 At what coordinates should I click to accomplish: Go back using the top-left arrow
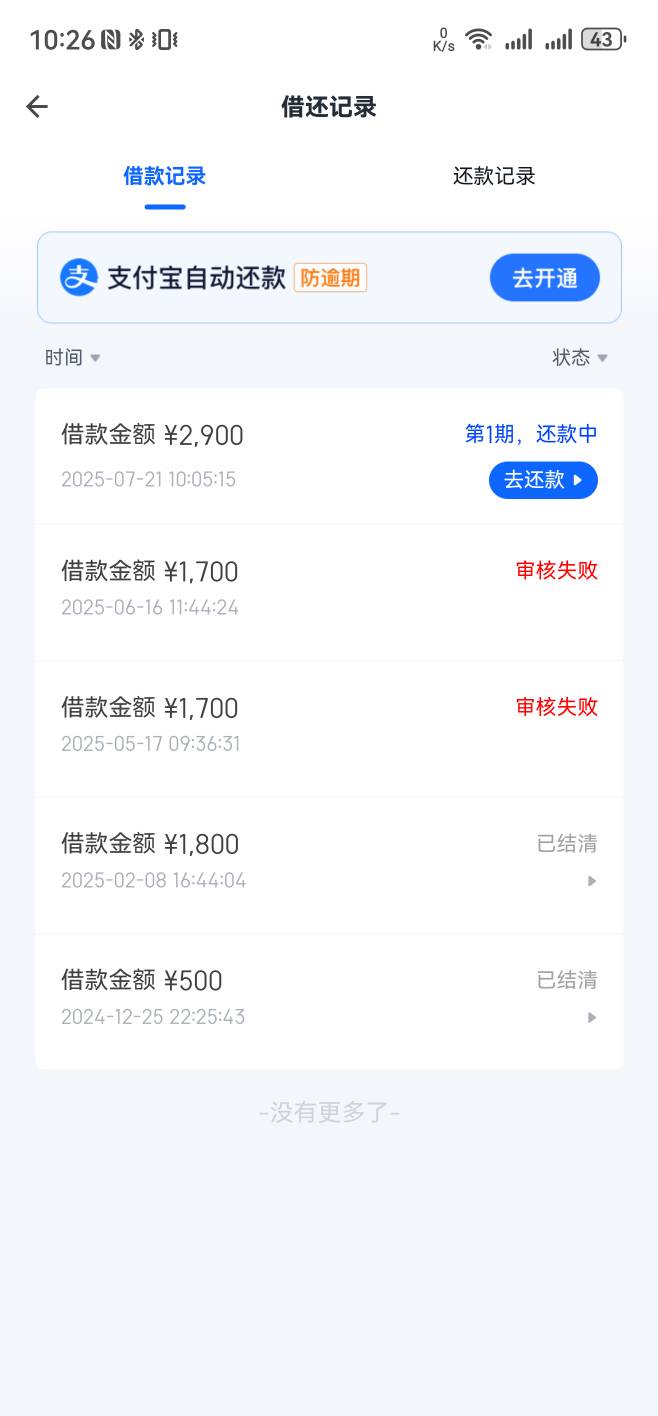coord(37,107)
